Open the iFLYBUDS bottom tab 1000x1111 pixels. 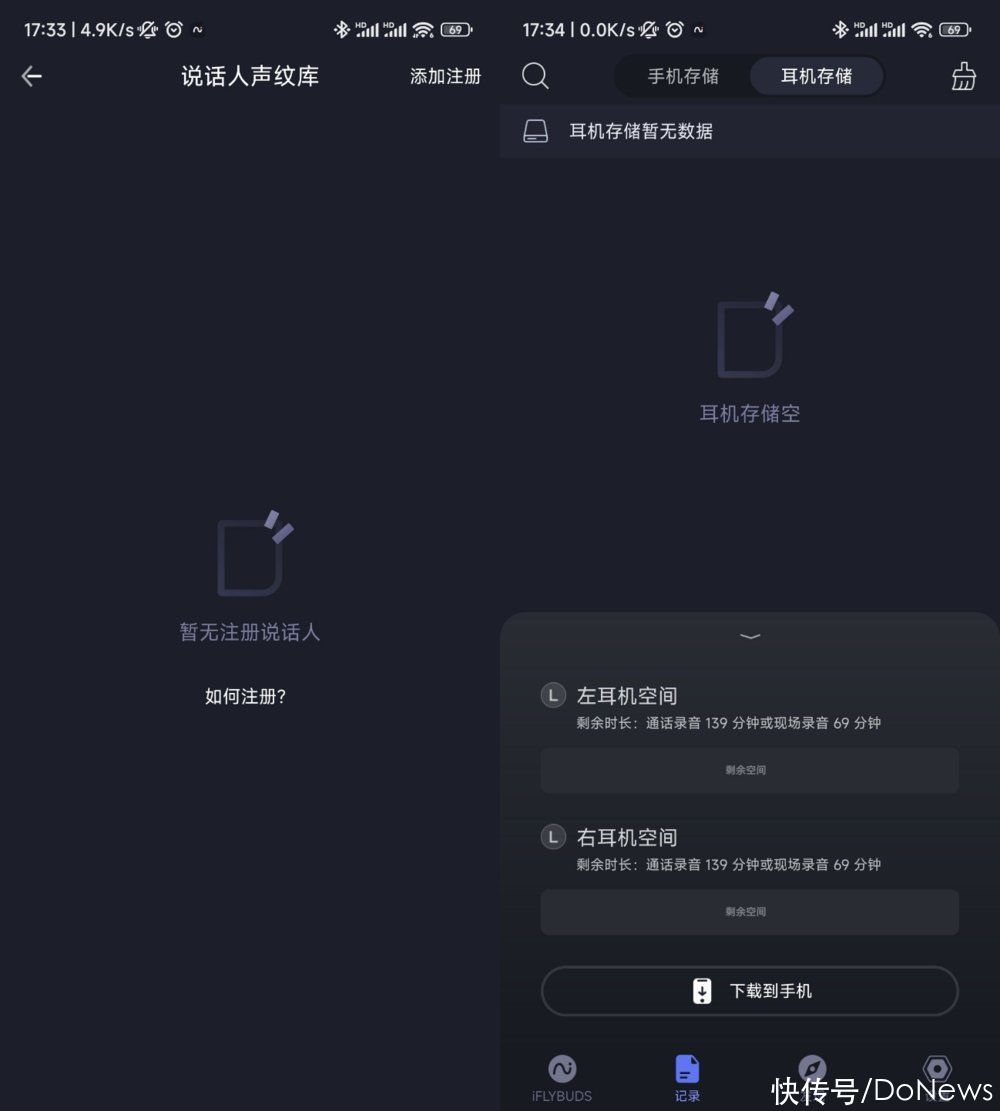click(x=562, y=1077)
